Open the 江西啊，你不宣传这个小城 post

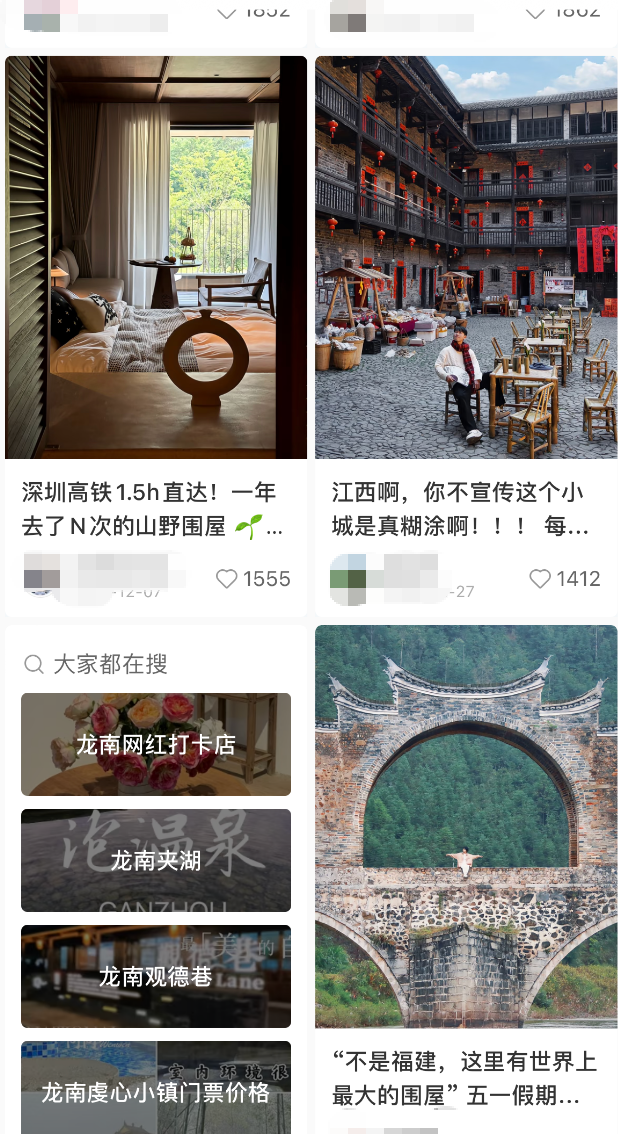tap(466, 258)
